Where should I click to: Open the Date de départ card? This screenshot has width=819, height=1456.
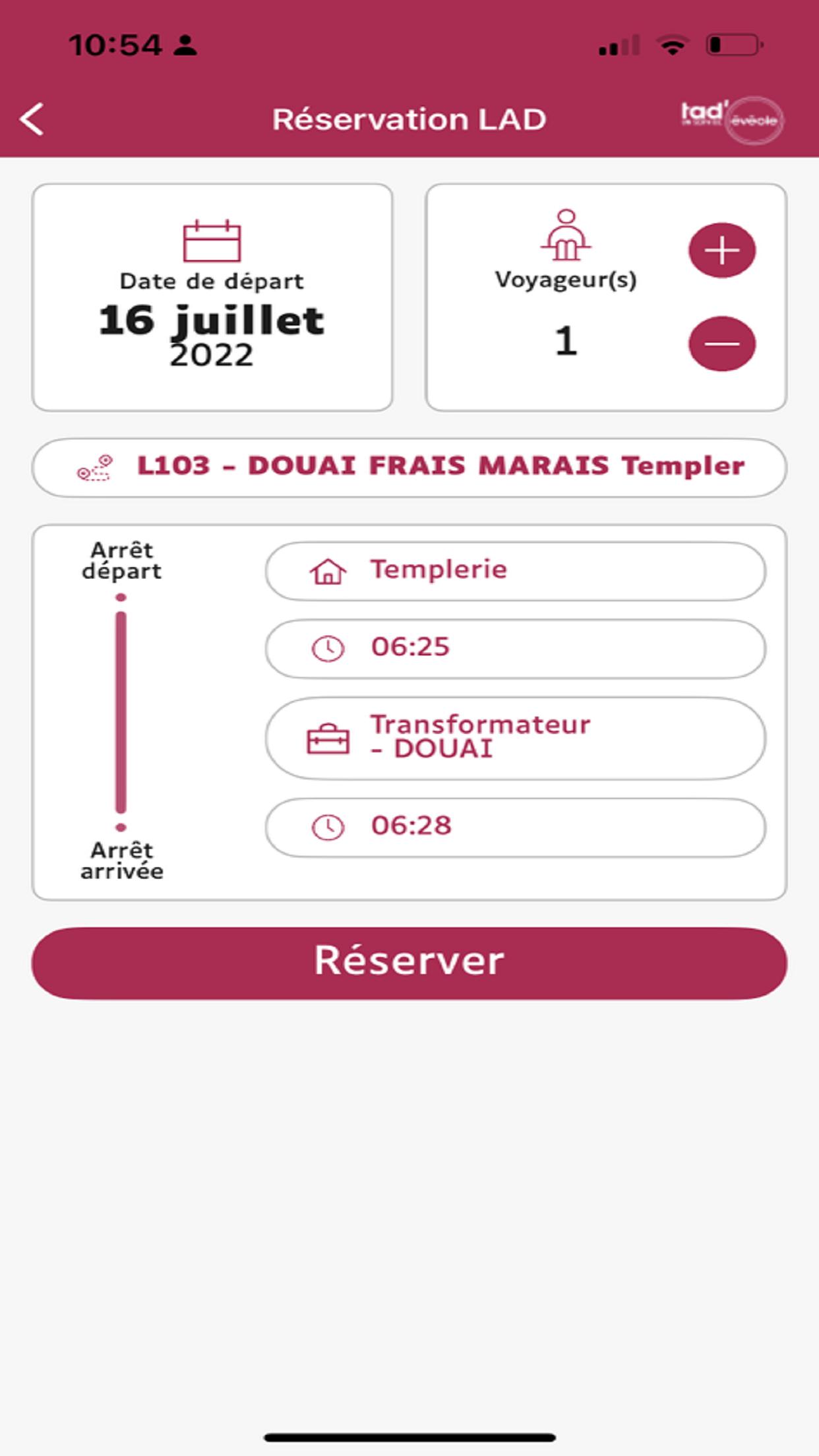pos(212,297)
